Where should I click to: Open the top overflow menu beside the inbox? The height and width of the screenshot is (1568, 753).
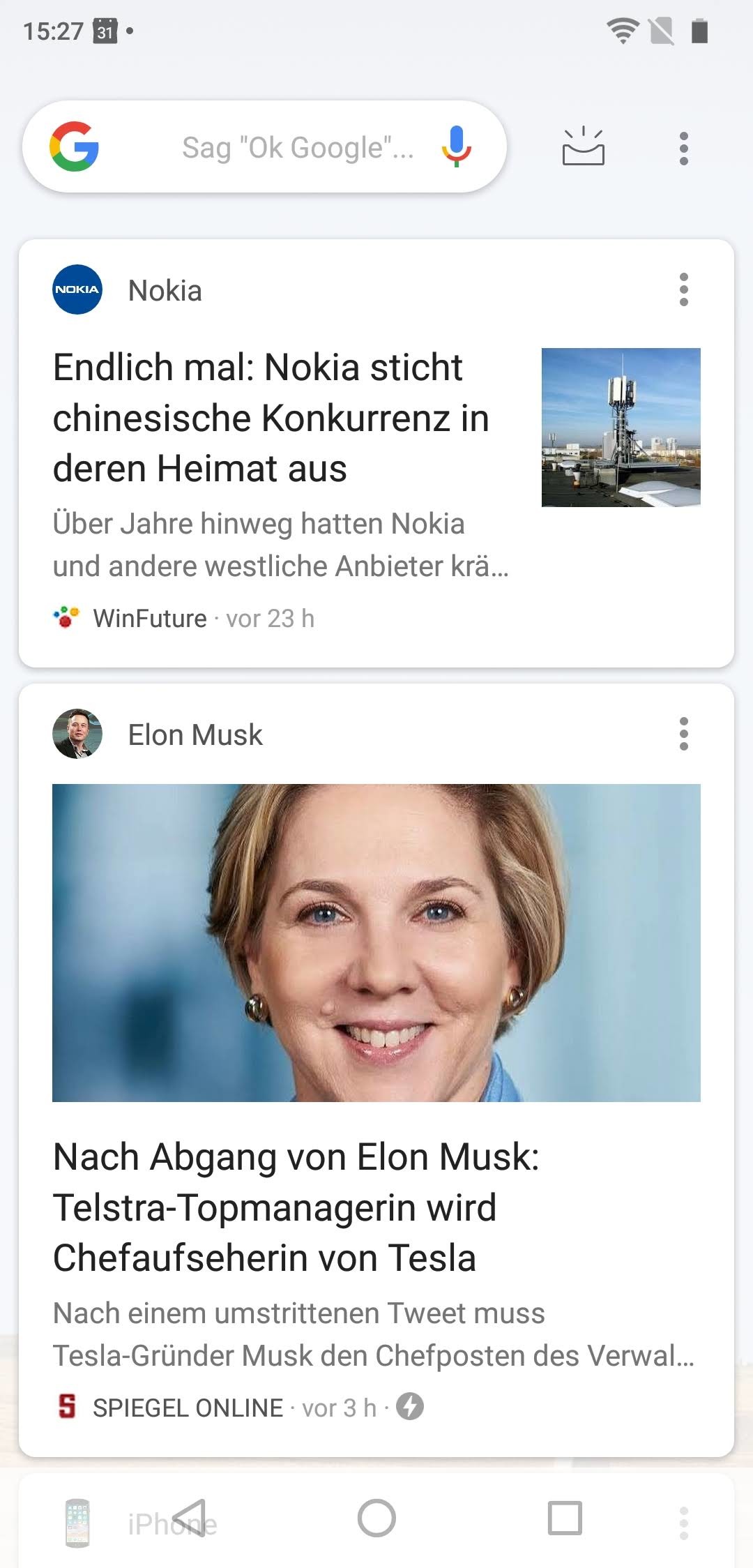683,148
